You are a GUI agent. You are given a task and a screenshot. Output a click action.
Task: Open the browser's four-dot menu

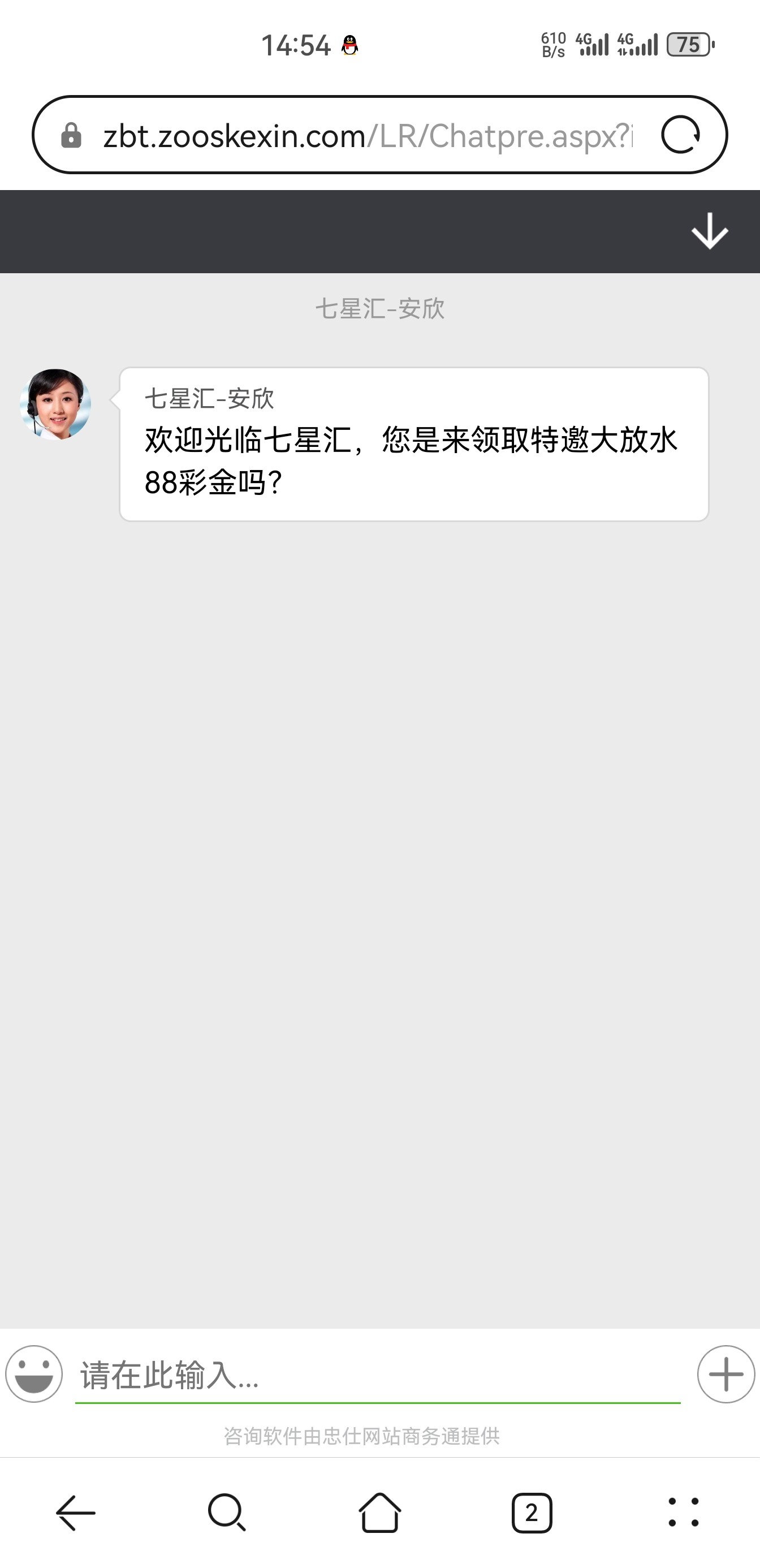click(683, 1513)
